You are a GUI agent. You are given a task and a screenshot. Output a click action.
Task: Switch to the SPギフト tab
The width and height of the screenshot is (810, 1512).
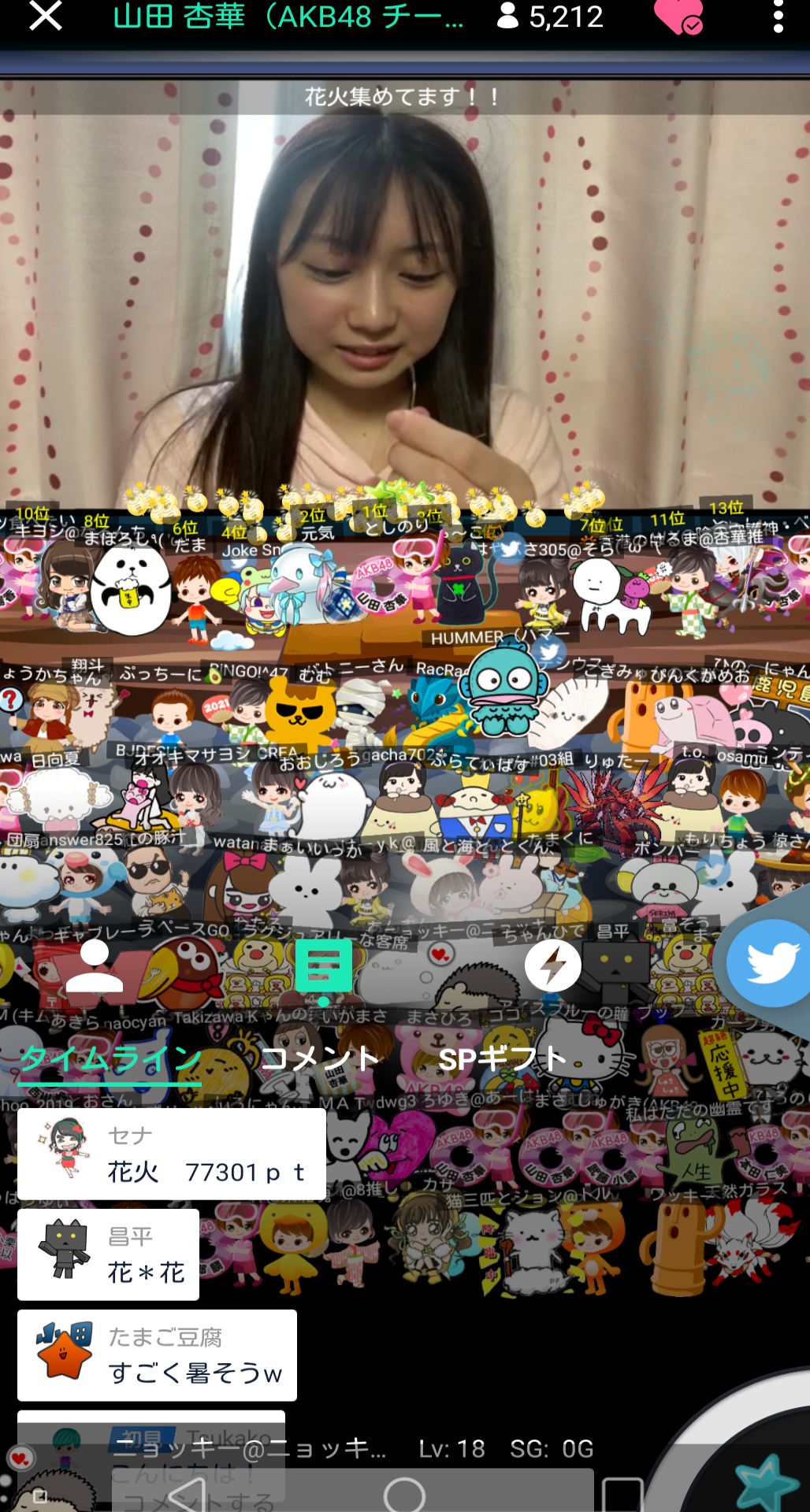[502, 1059]
